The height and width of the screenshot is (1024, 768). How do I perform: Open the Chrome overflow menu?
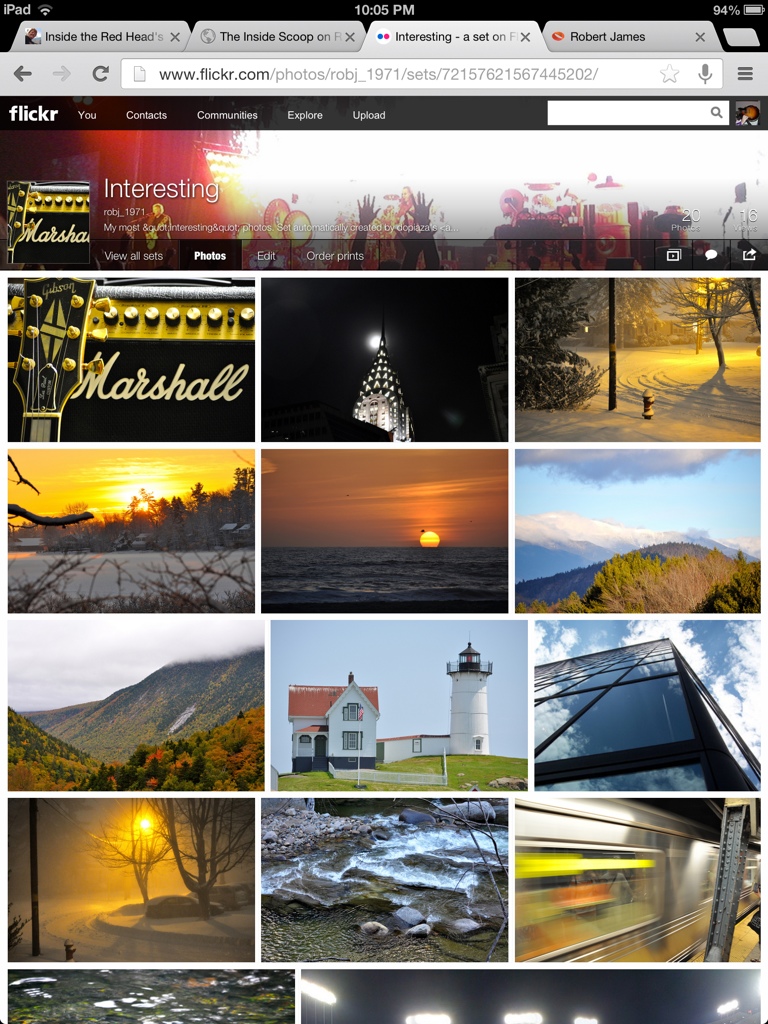click(745, 73)
